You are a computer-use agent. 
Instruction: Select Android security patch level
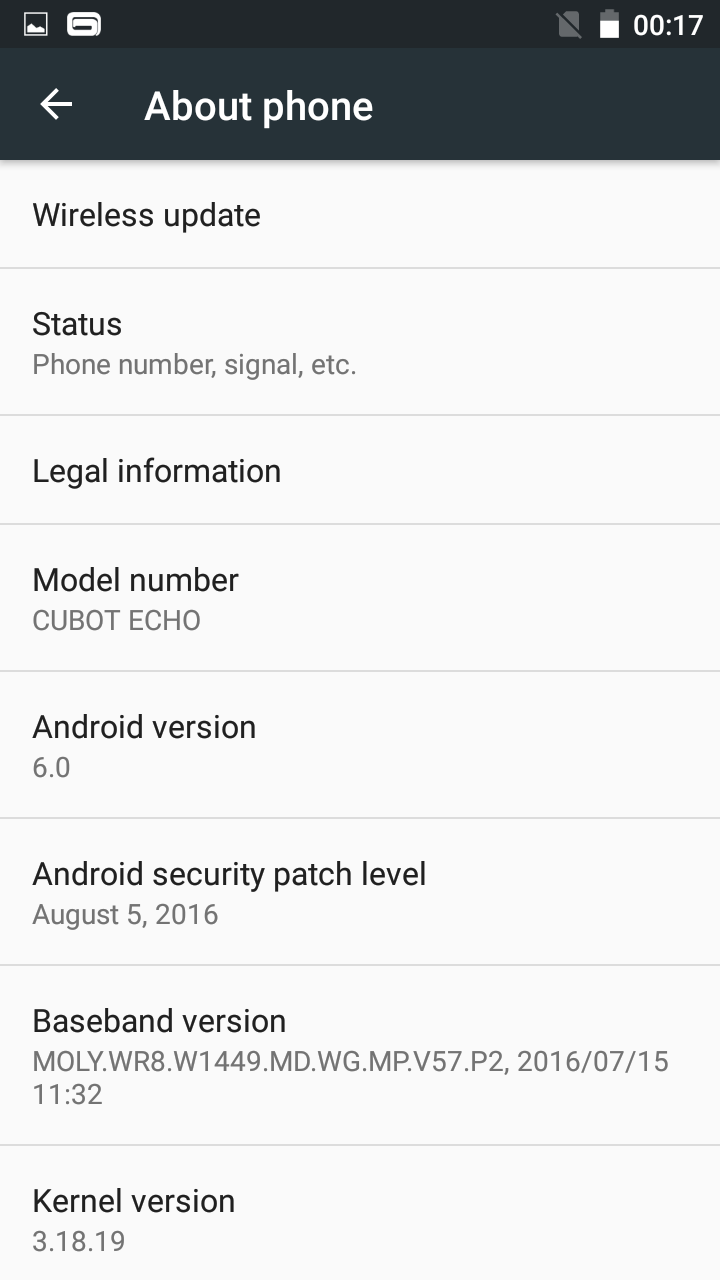[x=360, y=892]
